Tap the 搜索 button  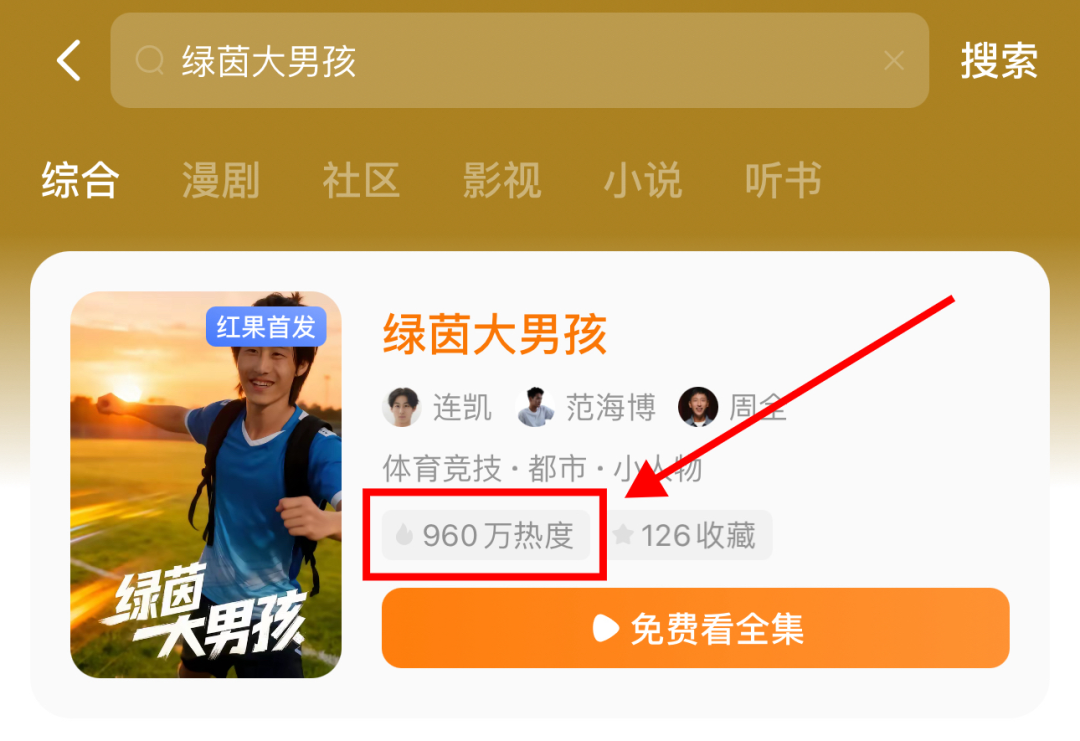tap(999, 61)
